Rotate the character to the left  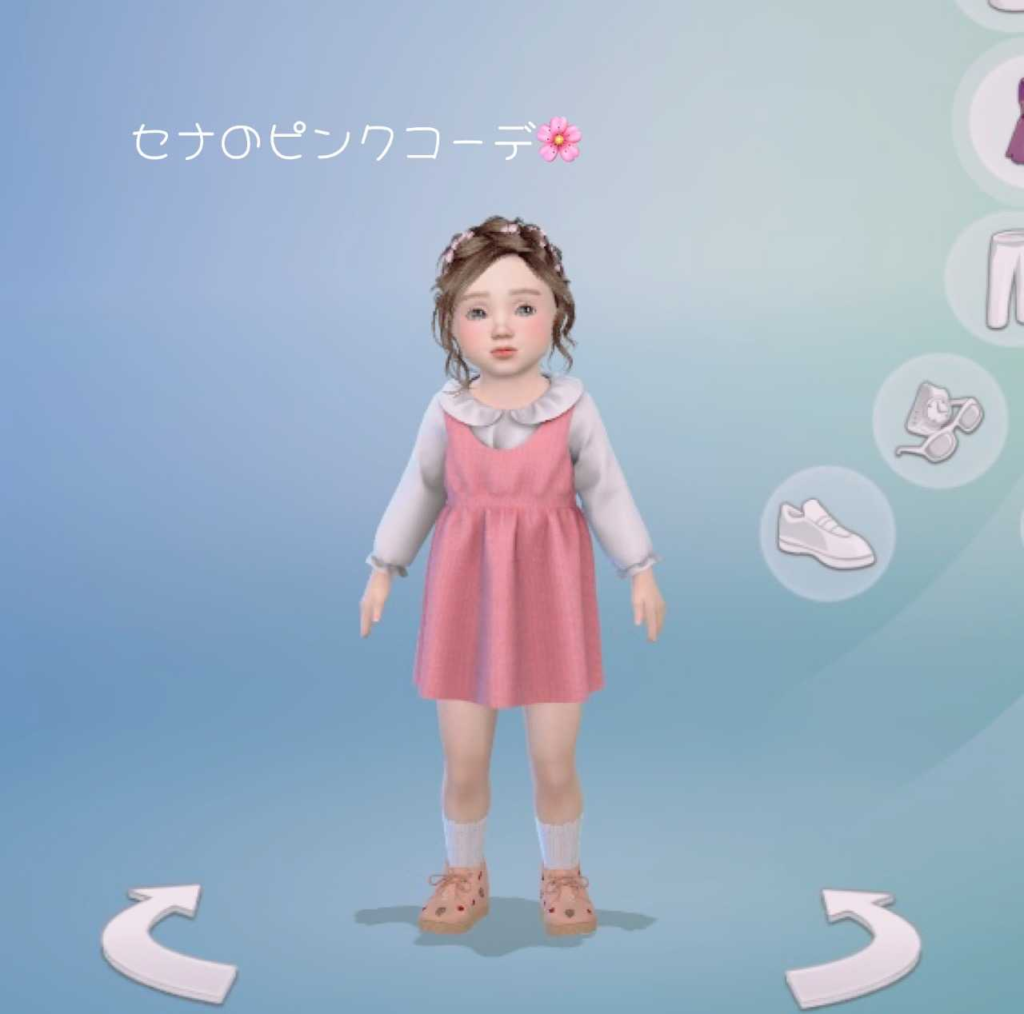(x=168, y=941)
